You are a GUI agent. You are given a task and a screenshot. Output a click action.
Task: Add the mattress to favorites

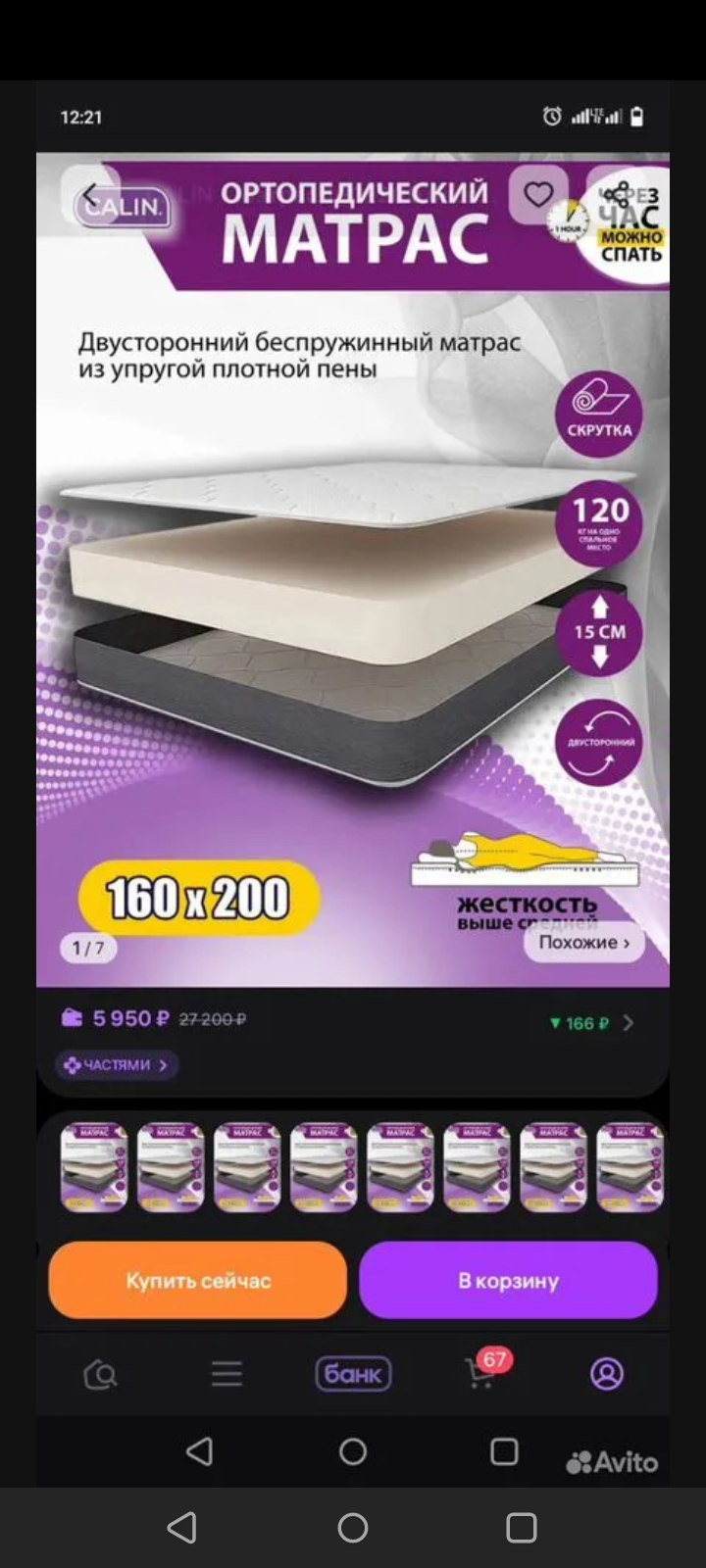(538, 194)
